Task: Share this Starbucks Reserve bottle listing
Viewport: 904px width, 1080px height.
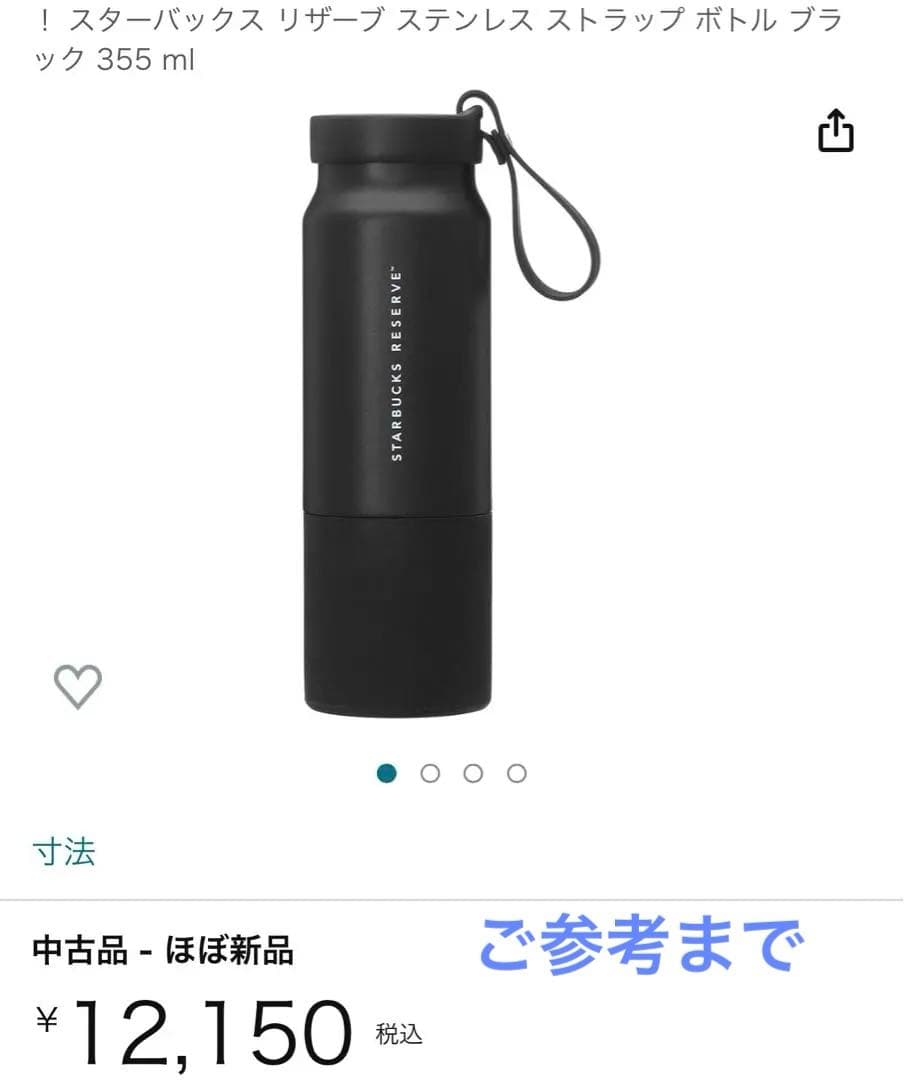Action: point(836,131)
